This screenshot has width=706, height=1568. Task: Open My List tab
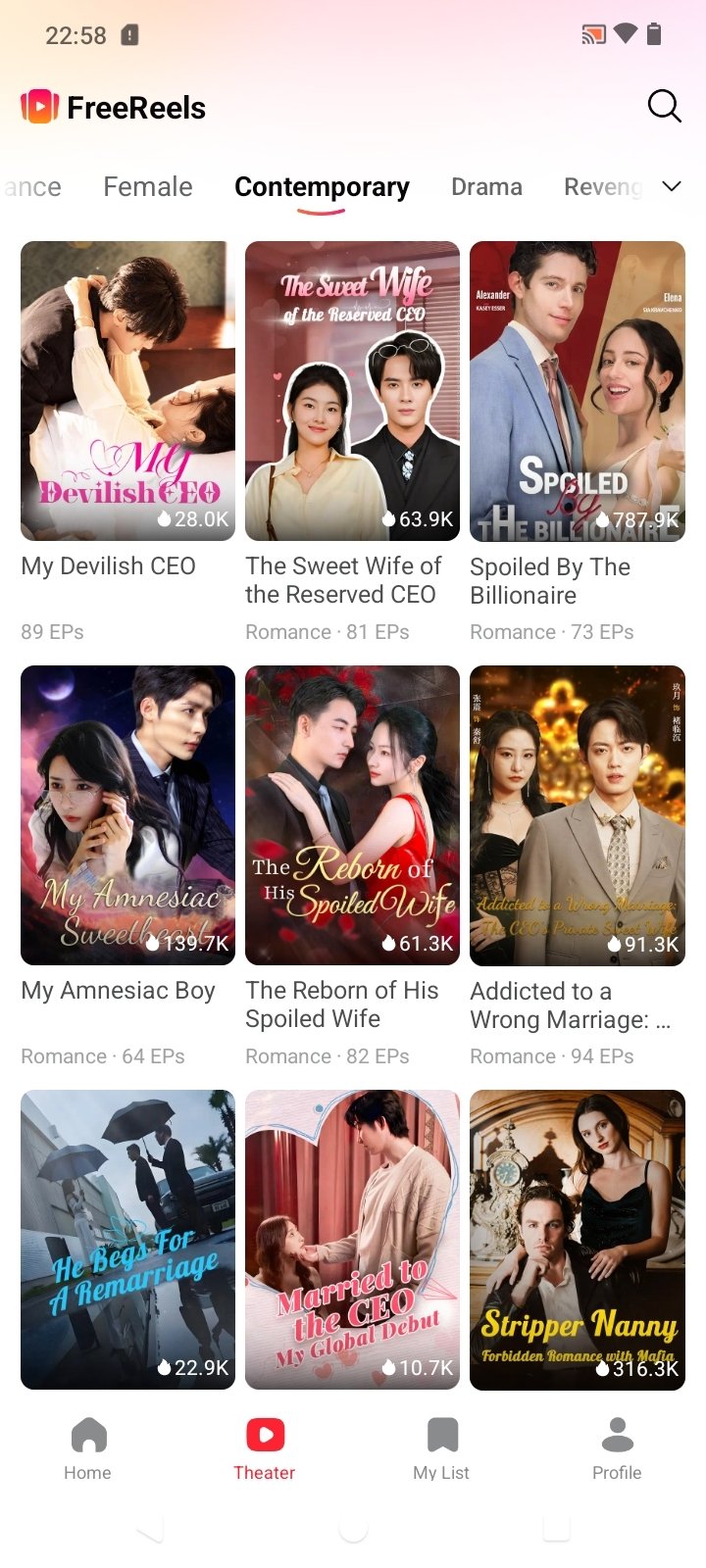441,1448
